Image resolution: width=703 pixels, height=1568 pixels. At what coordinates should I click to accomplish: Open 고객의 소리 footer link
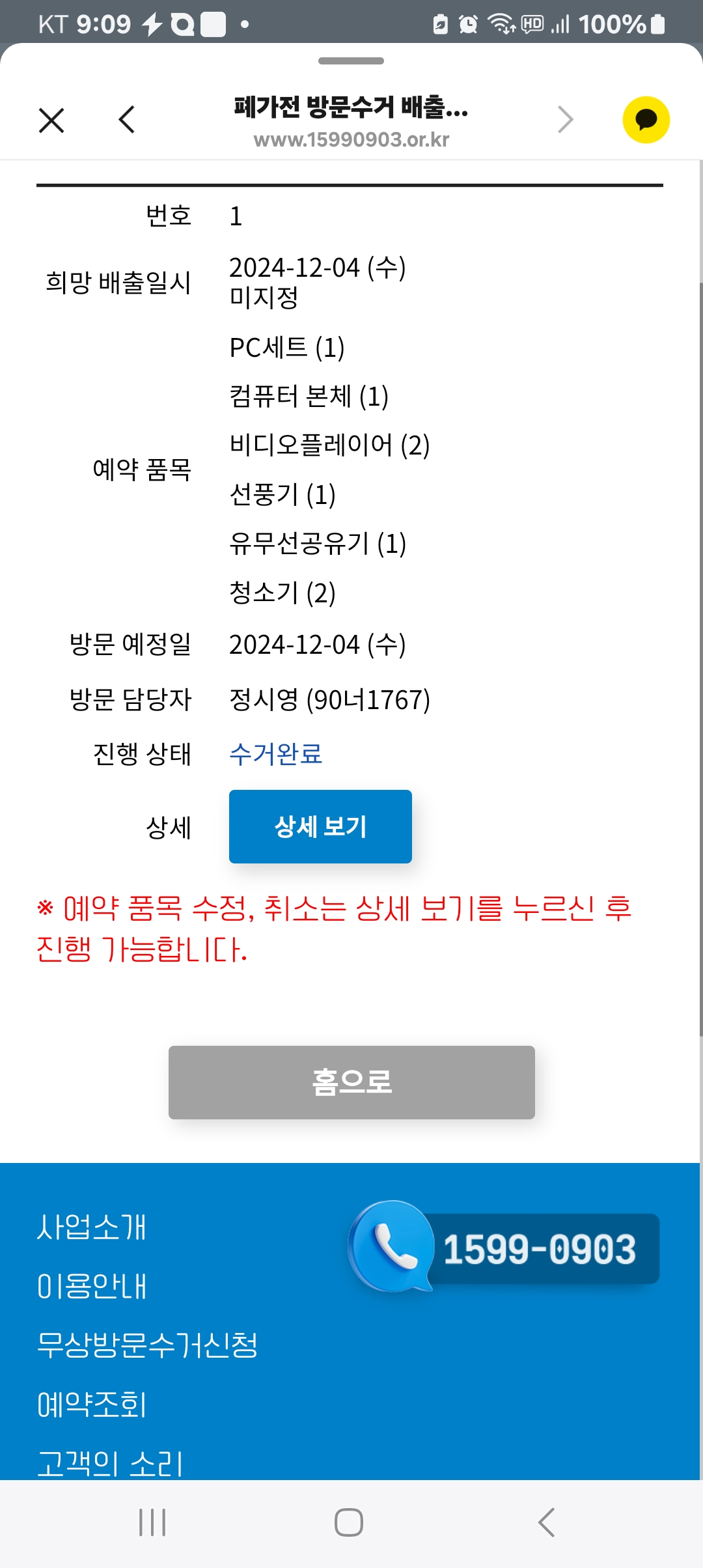tap(110, 1463)
